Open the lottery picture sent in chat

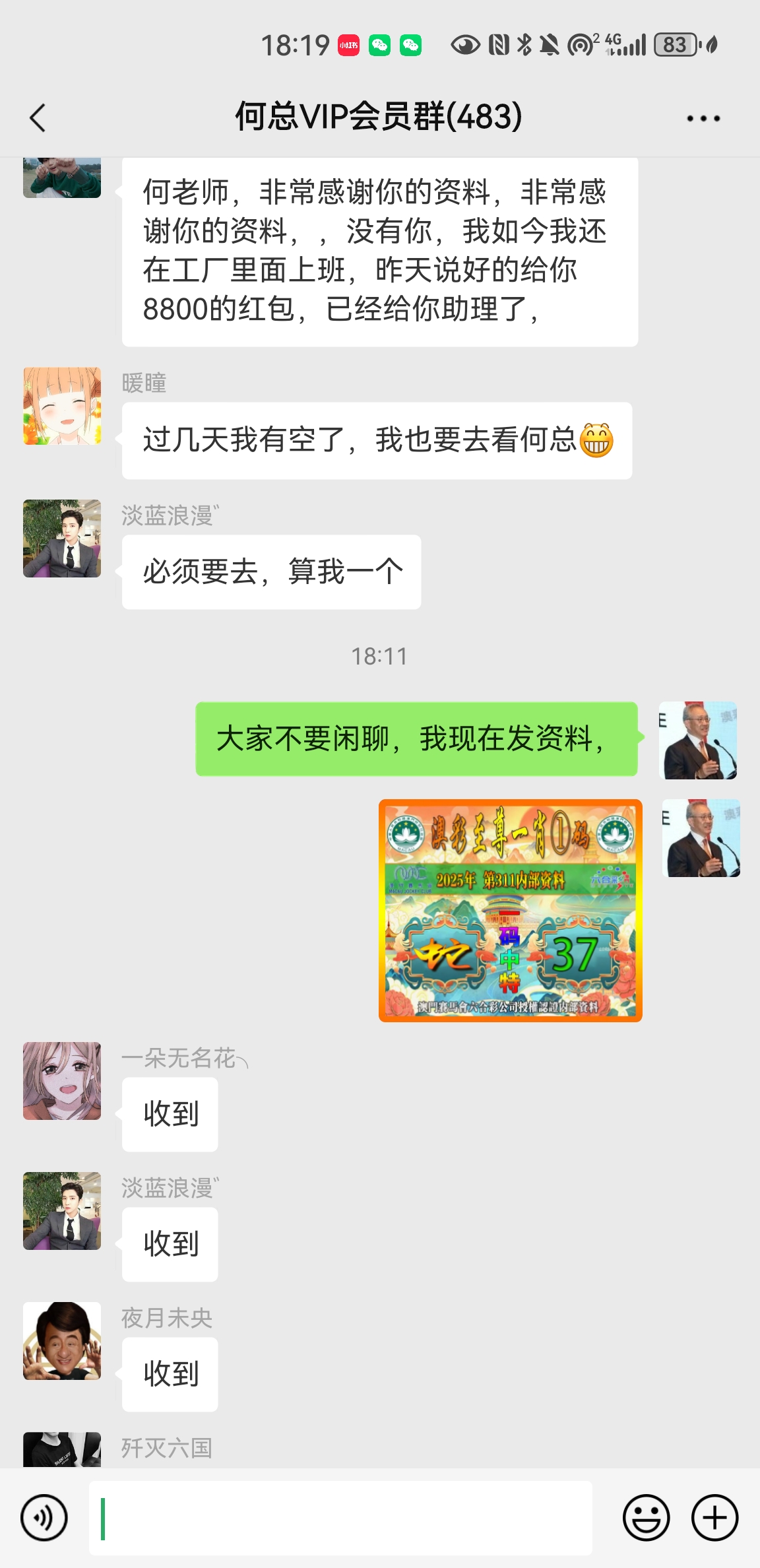510,910
